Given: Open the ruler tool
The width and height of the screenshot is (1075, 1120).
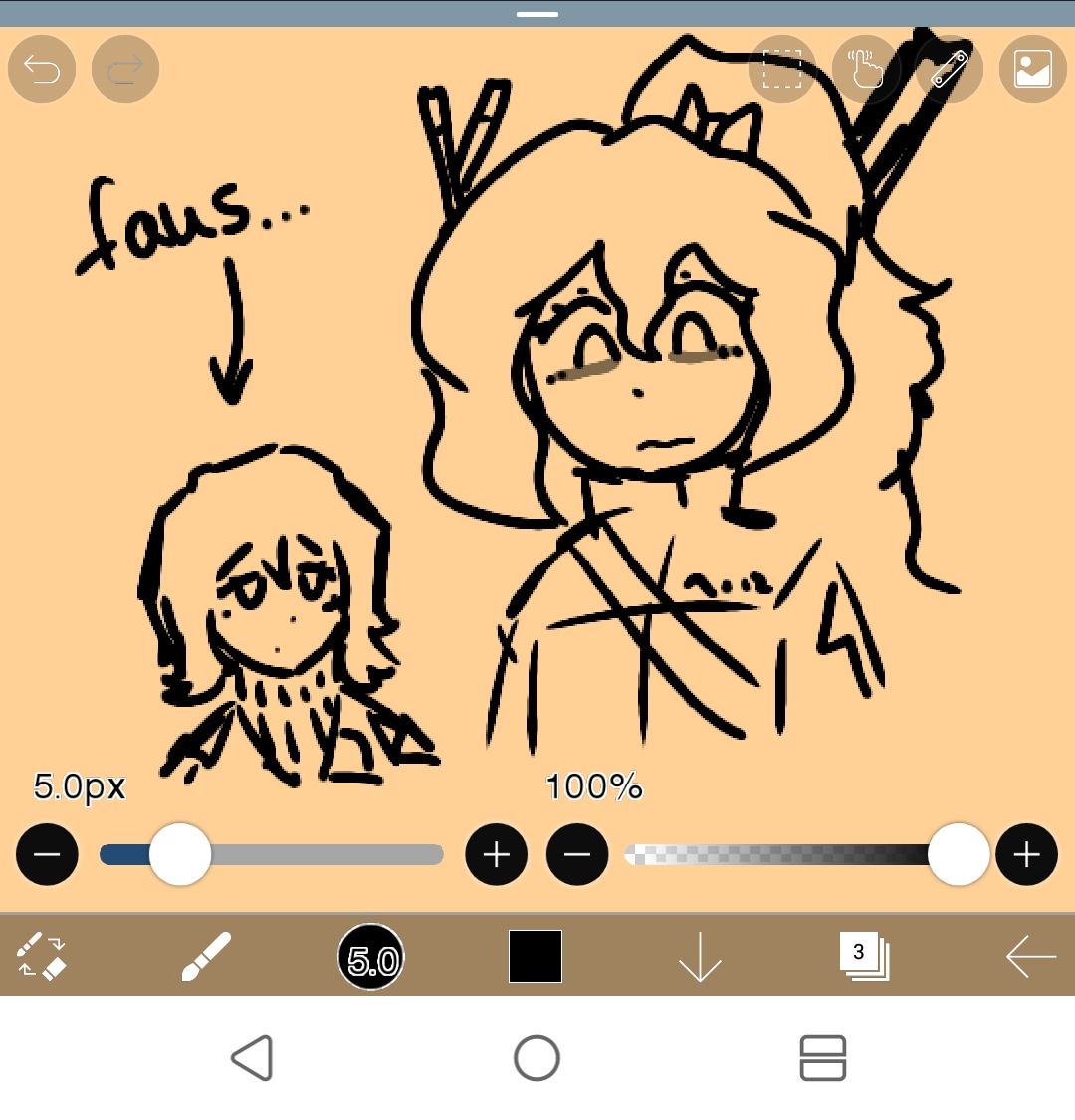Looking at the screenshot, I should pyautogui.click(x=950, y=69).
